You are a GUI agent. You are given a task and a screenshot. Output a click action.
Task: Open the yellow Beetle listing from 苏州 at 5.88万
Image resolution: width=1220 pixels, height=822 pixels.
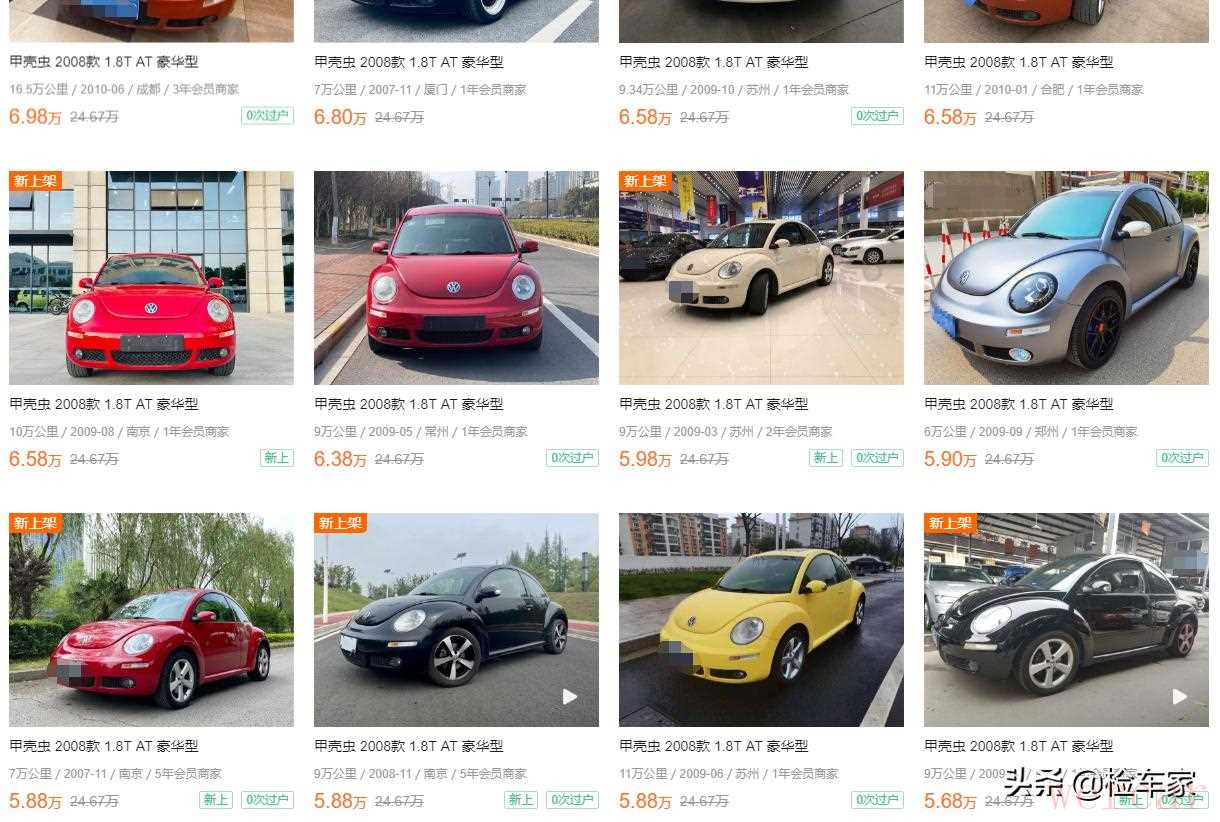(x=761, y=620)
